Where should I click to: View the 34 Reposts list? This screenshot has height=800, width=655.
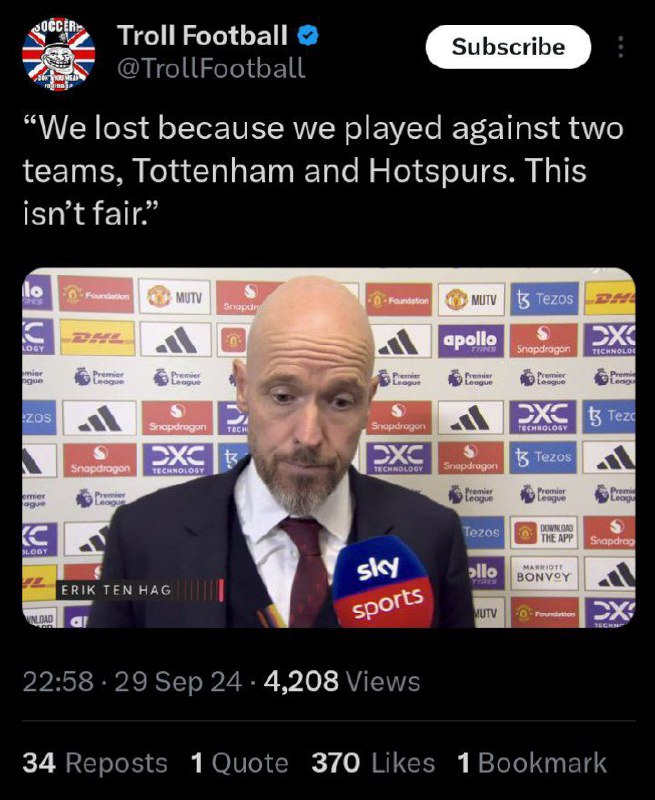95,763
